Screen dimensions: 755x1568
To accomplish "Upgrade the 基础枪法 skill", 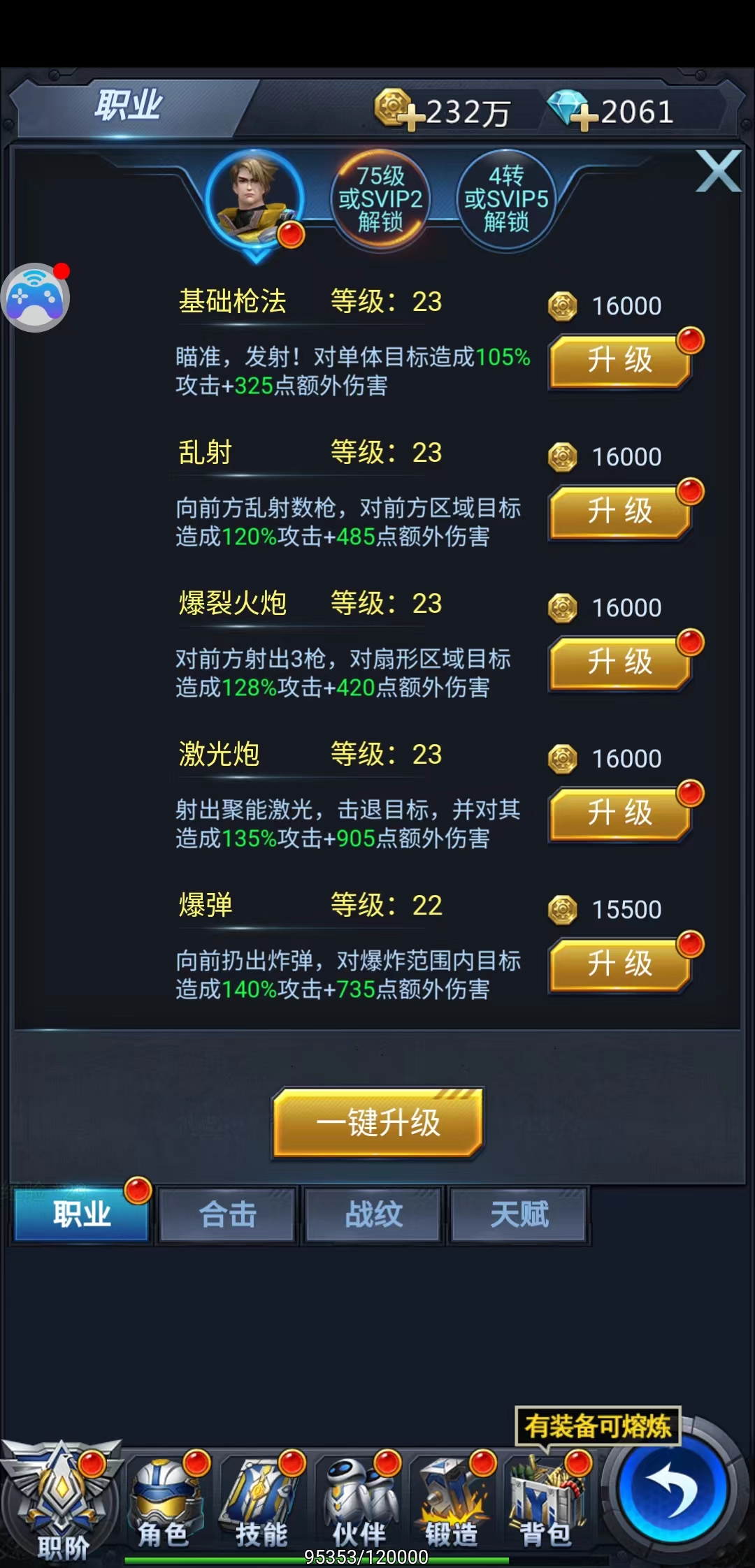I will coord(620,361).
